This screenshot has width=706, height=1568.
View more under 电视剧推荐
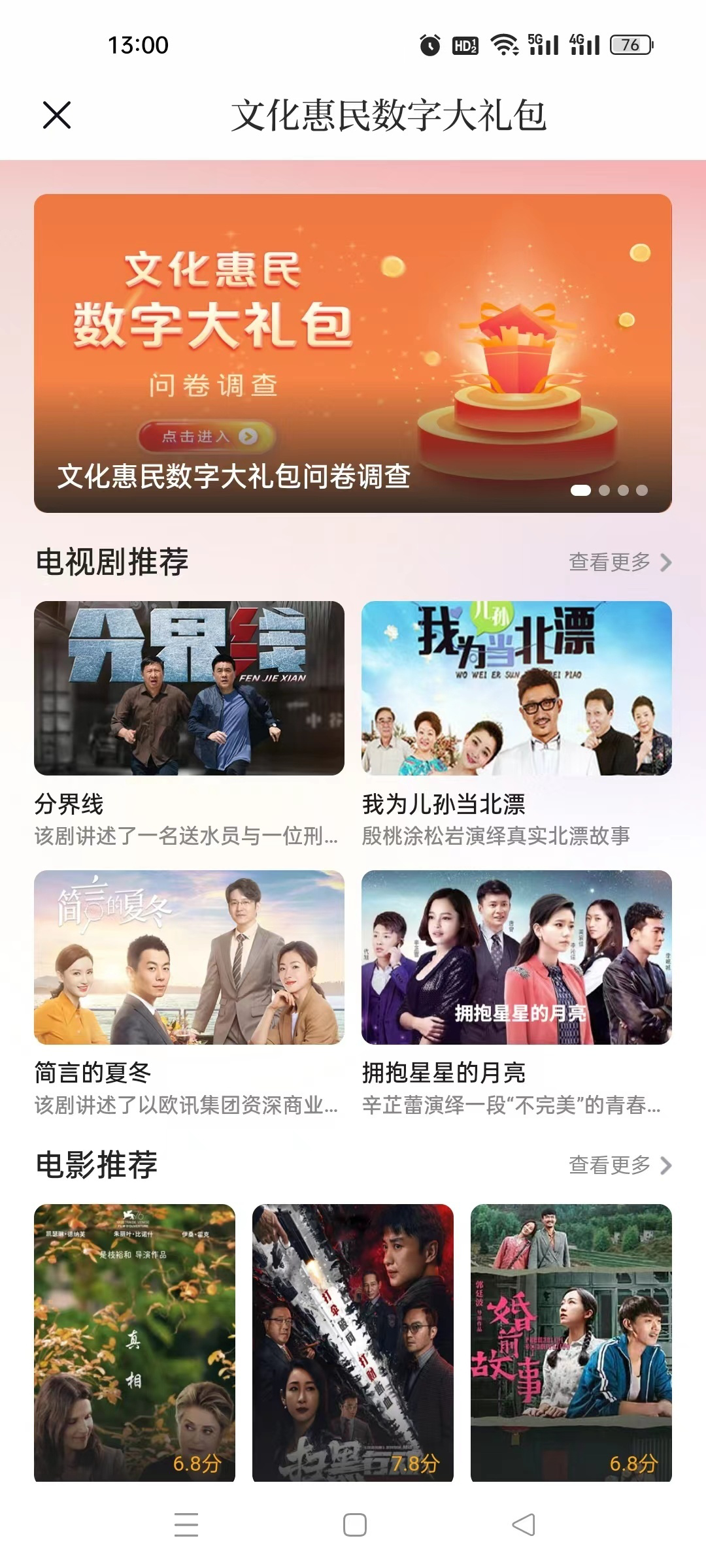coord(619,563)
